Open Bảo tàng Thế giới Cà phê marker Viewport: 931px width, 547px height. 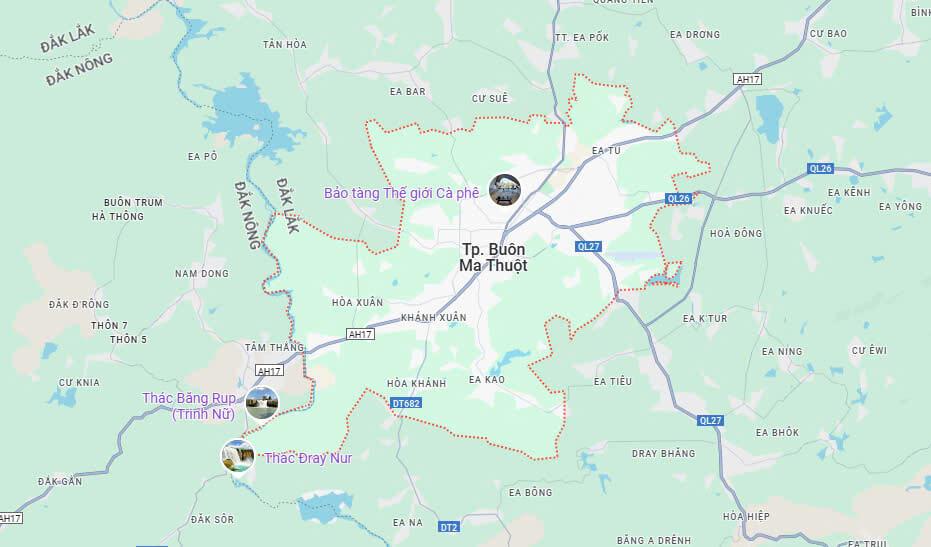point(504,190)
